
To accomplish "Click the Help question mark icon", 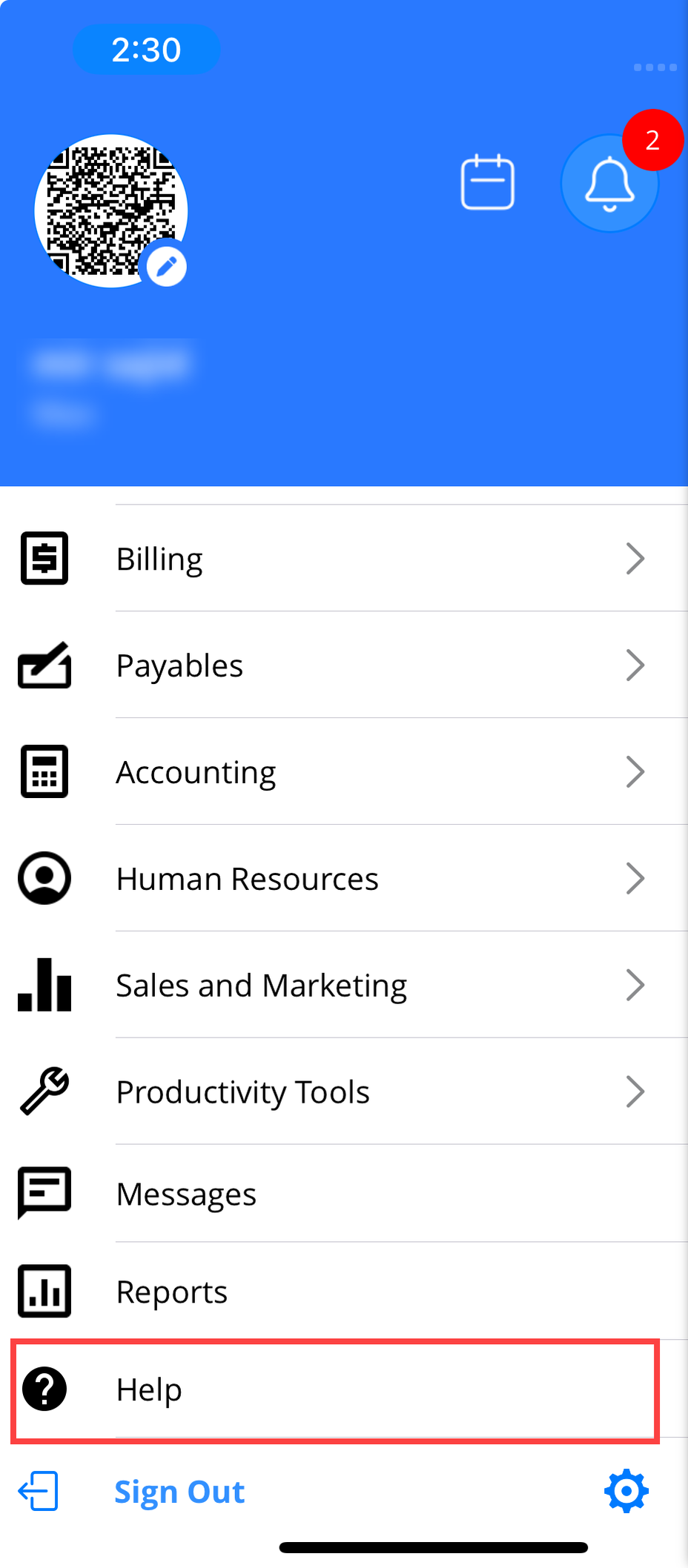I will pos(44,1390).
